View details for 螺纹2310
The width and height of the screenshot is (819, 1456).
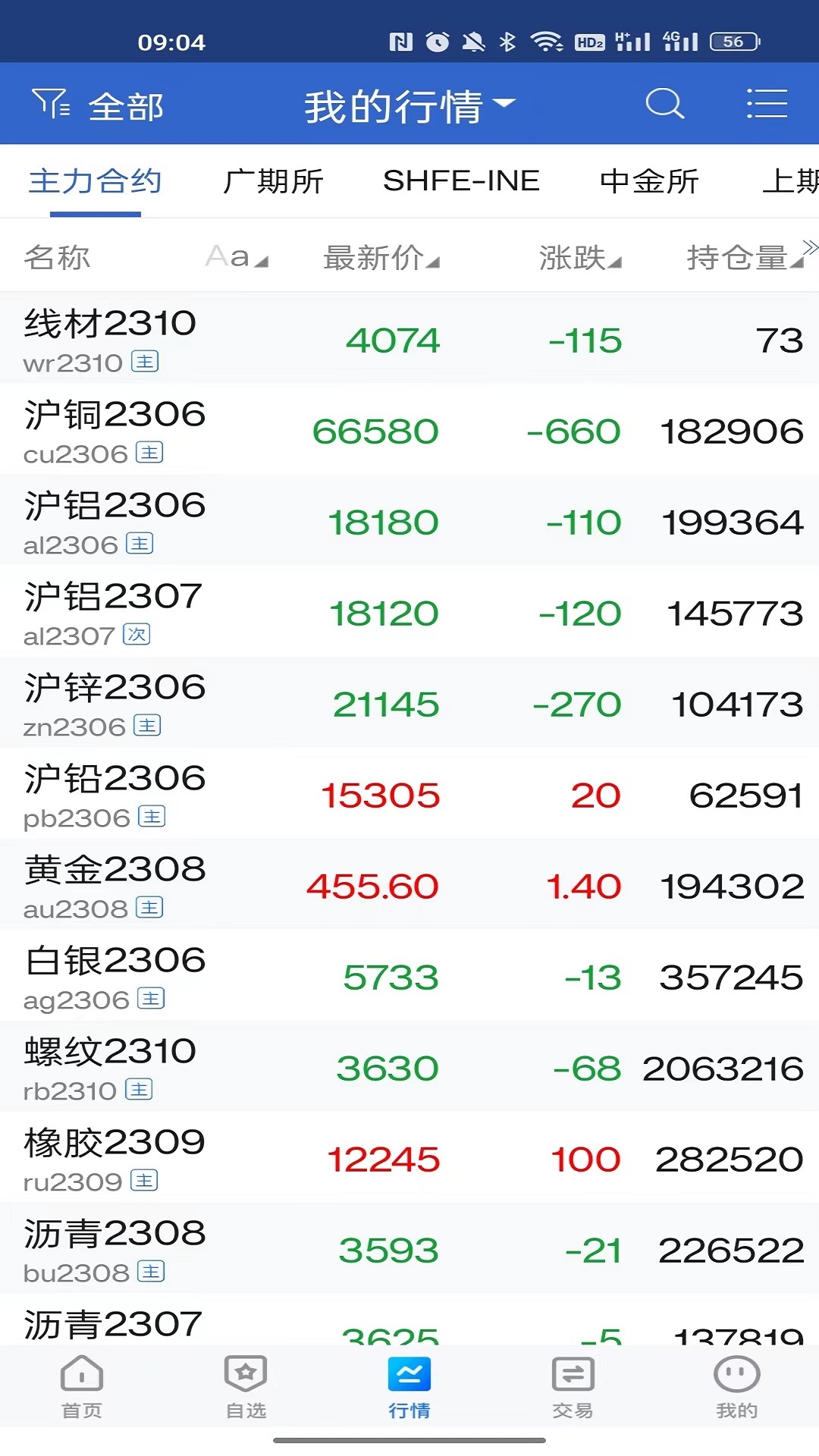pyautogui.click(x=409, y=1068)
